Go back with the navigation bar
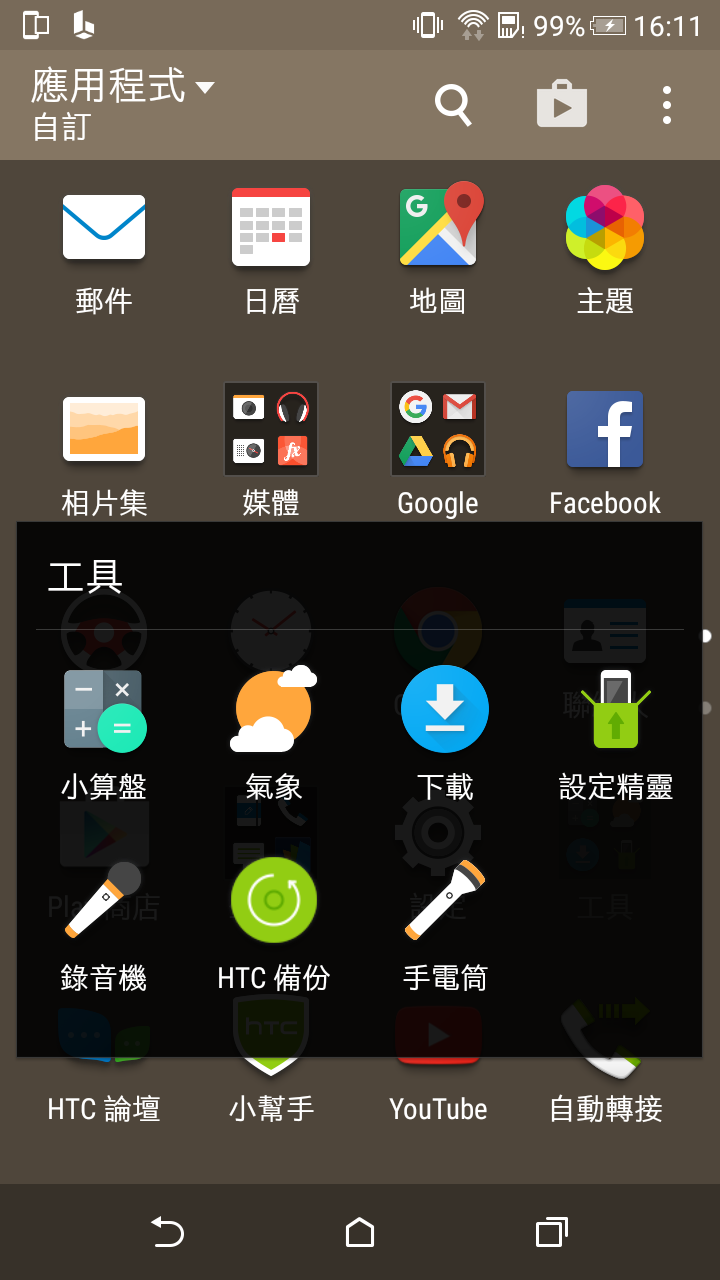The width and height of the screenshot is (720, 1280). (167, 1232)
